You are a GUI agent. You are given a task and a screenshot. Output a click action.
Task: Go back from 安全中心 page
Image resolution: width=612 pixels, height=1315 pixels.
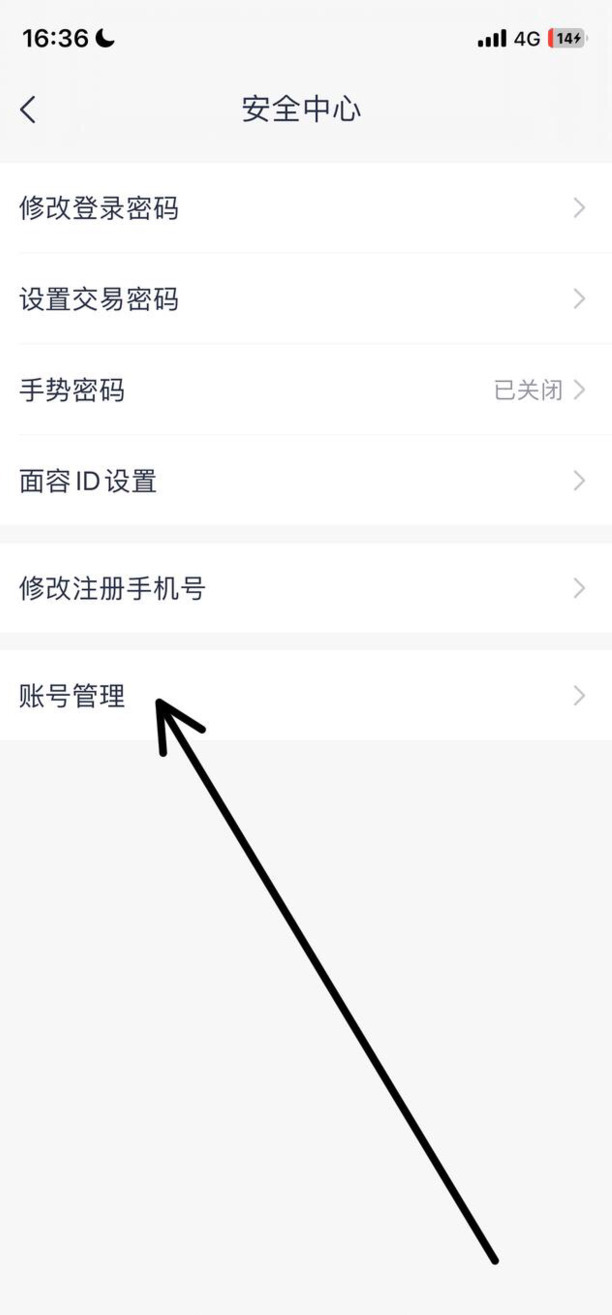[28, 109]
